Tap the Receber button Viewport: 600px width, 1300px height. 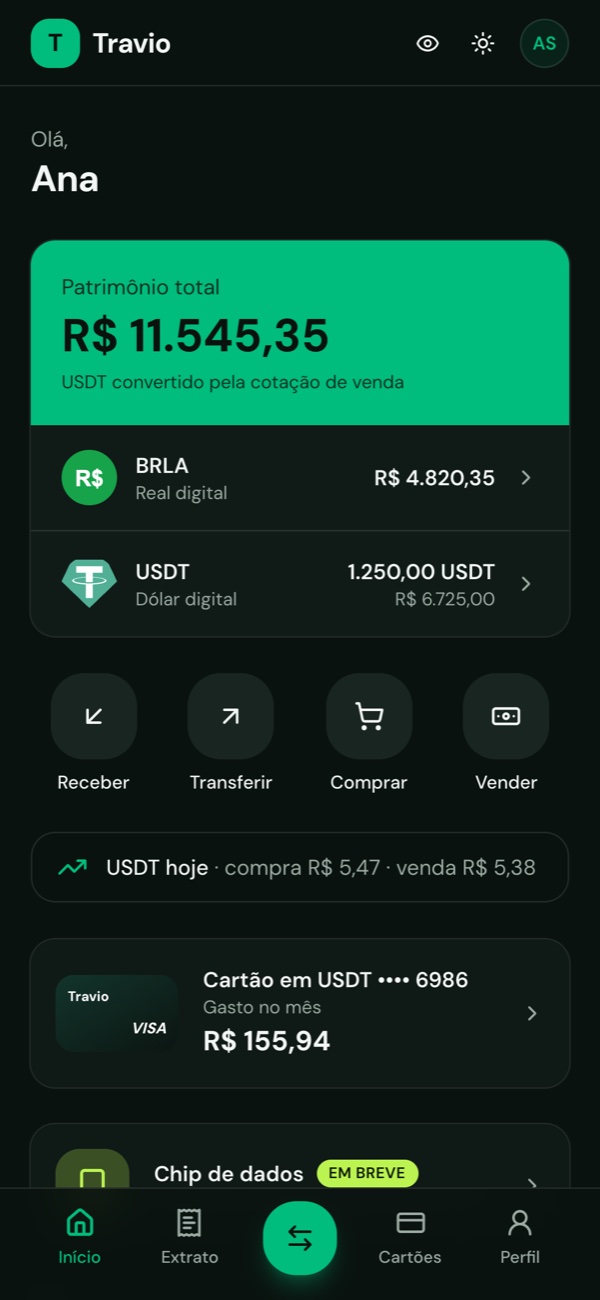(x=93, y=734)
